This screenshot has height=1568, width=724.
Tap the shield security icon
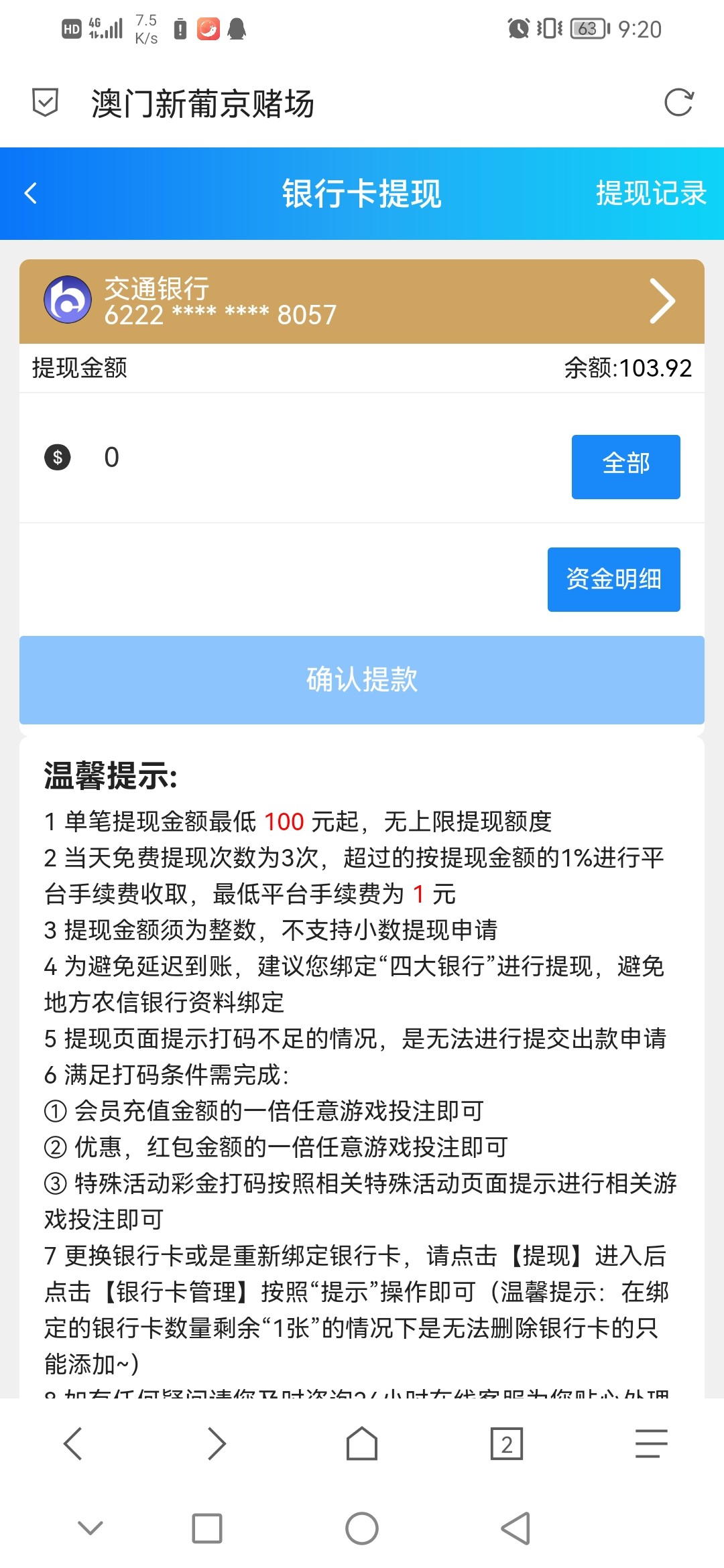click(x=45, y=103)
